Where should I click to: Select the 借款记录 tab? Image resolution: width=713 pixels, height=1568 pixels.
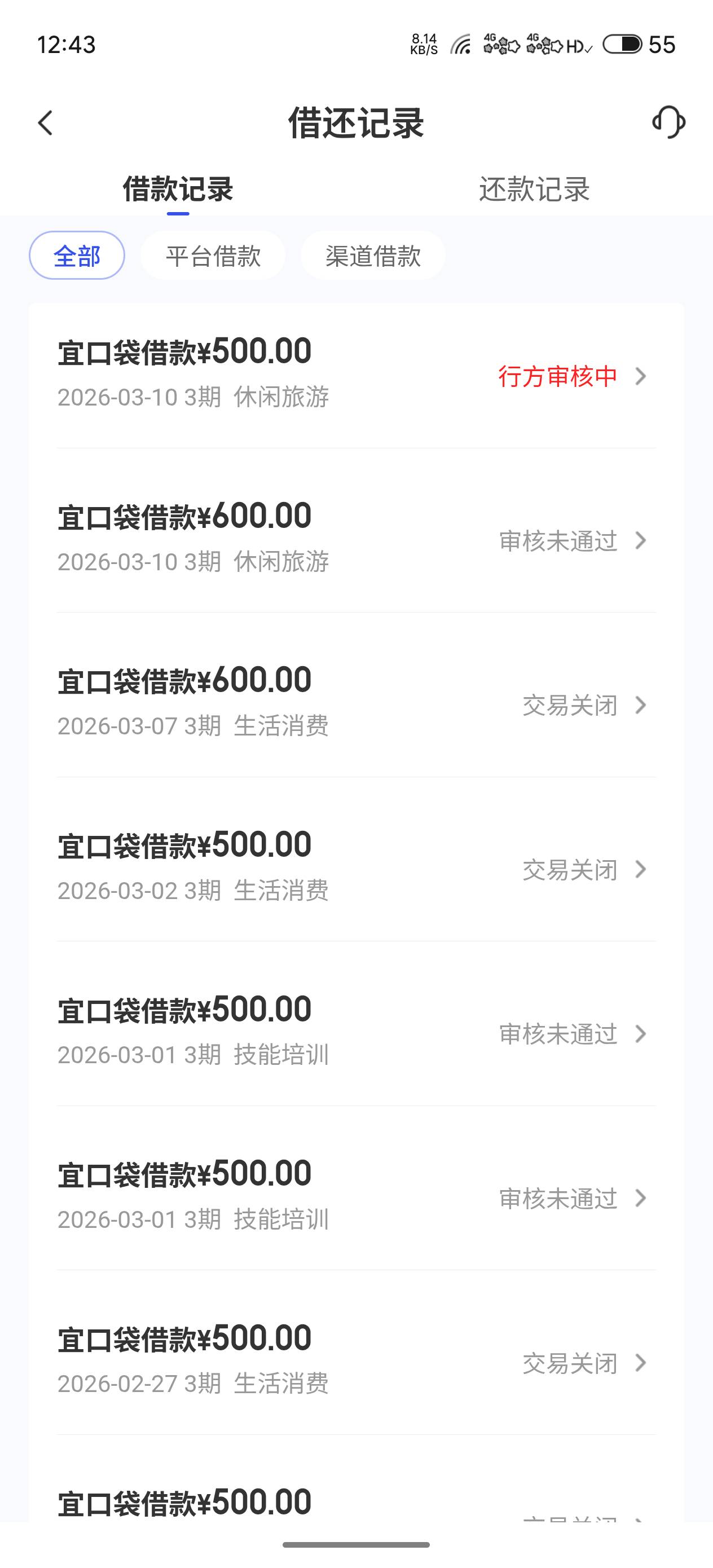(178, 189)
